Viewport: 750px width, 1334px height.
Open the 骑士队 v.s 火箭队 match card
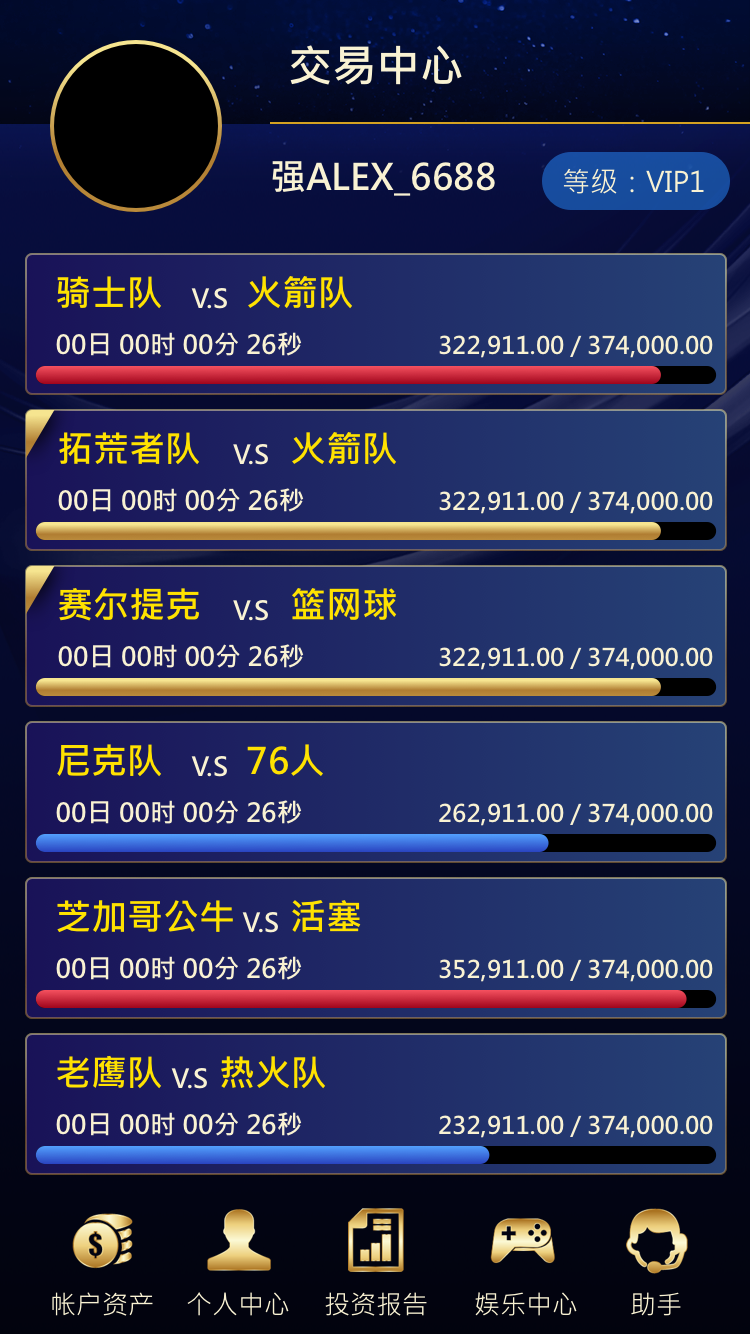[x=375, y=324]
